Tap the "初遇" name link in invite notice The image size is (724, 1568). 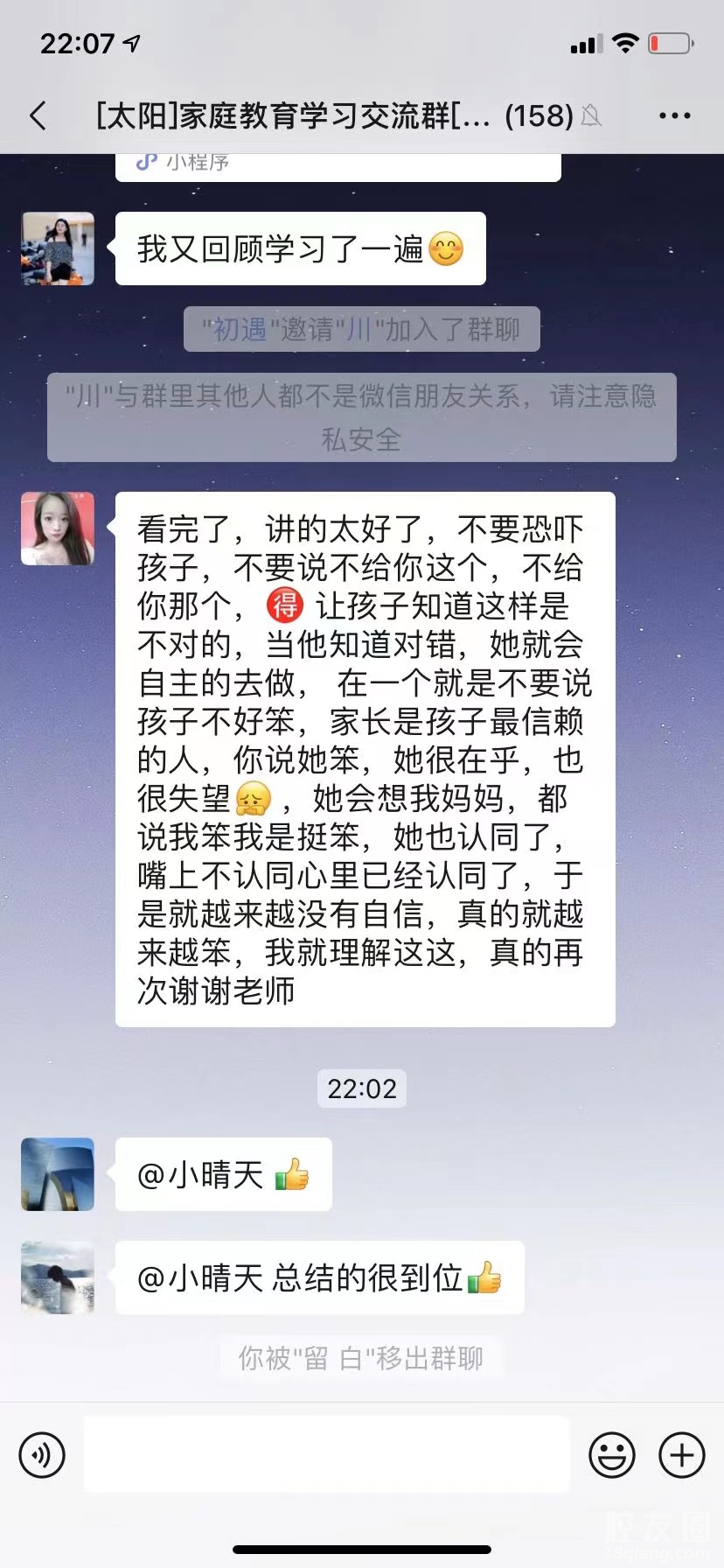[x=240, y=330]
